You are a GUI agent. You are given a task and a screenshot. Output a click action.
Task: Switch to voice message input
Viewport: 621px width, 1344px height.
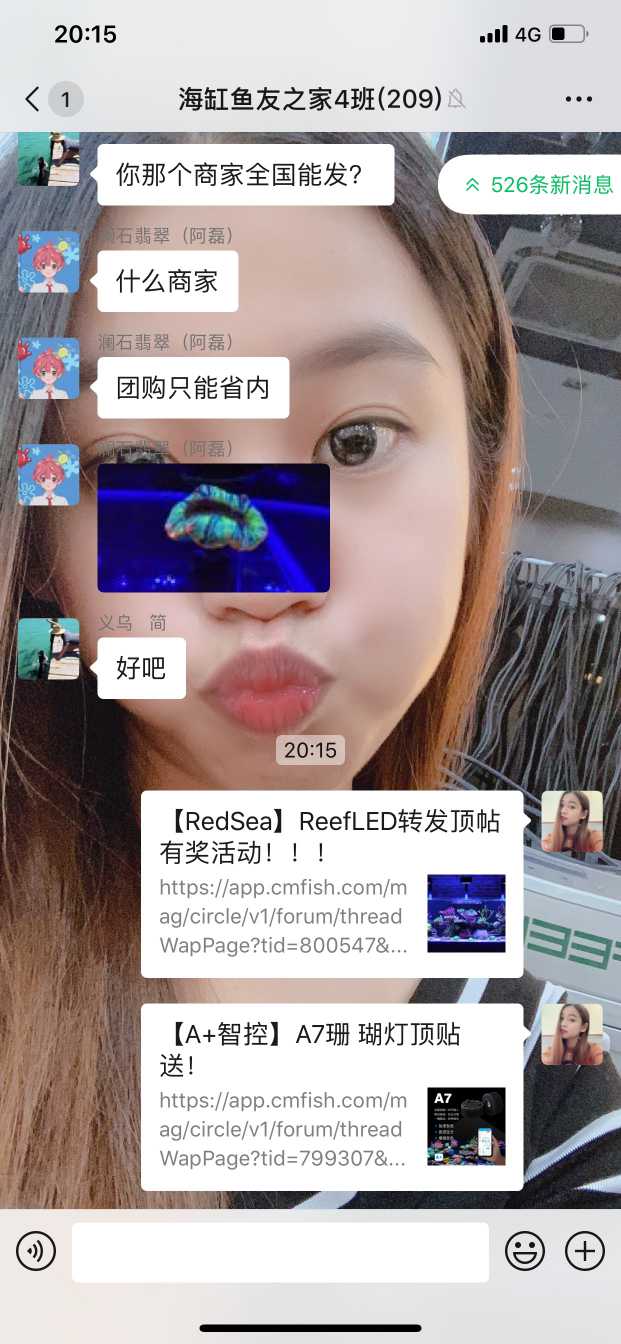click(36, 1251)
